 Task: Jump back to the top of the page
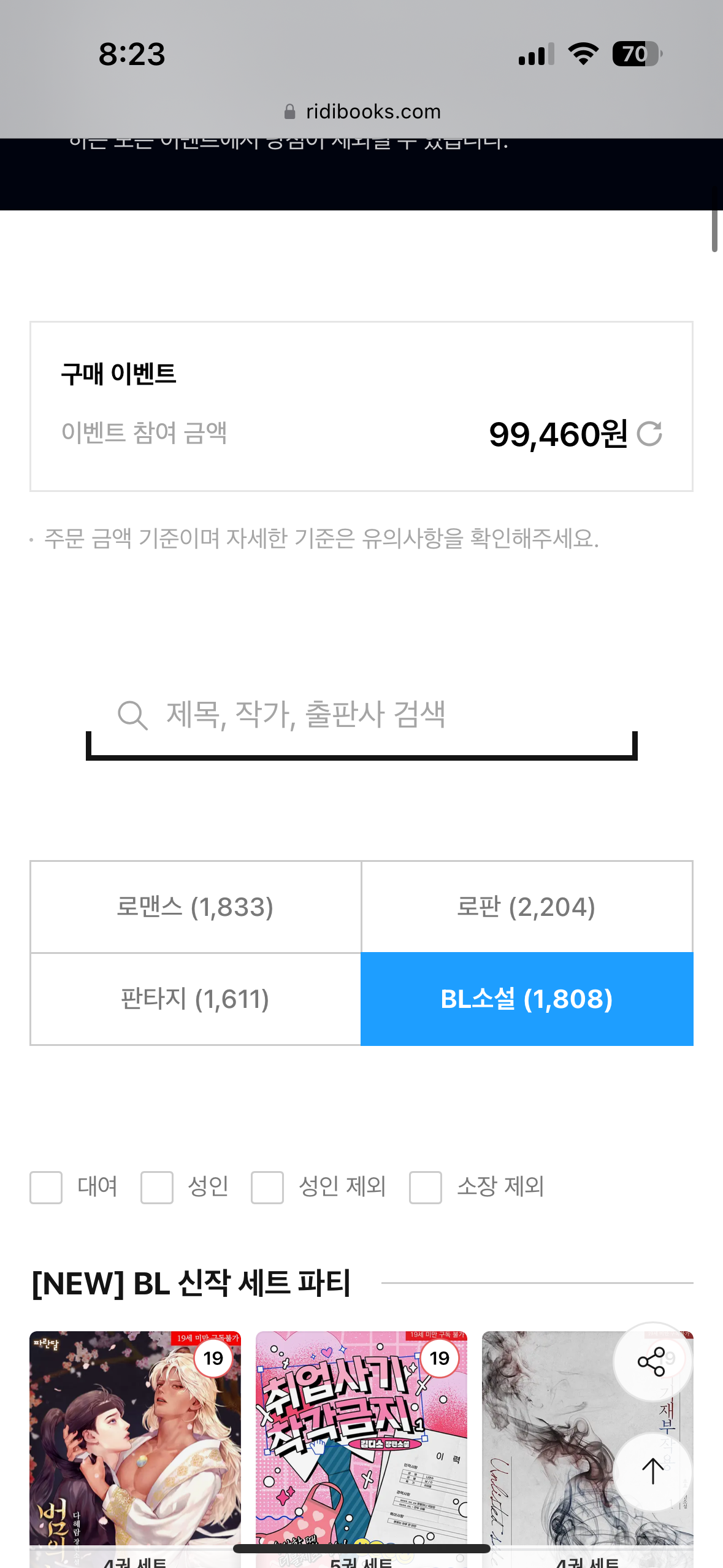(x=652, y=1472)
